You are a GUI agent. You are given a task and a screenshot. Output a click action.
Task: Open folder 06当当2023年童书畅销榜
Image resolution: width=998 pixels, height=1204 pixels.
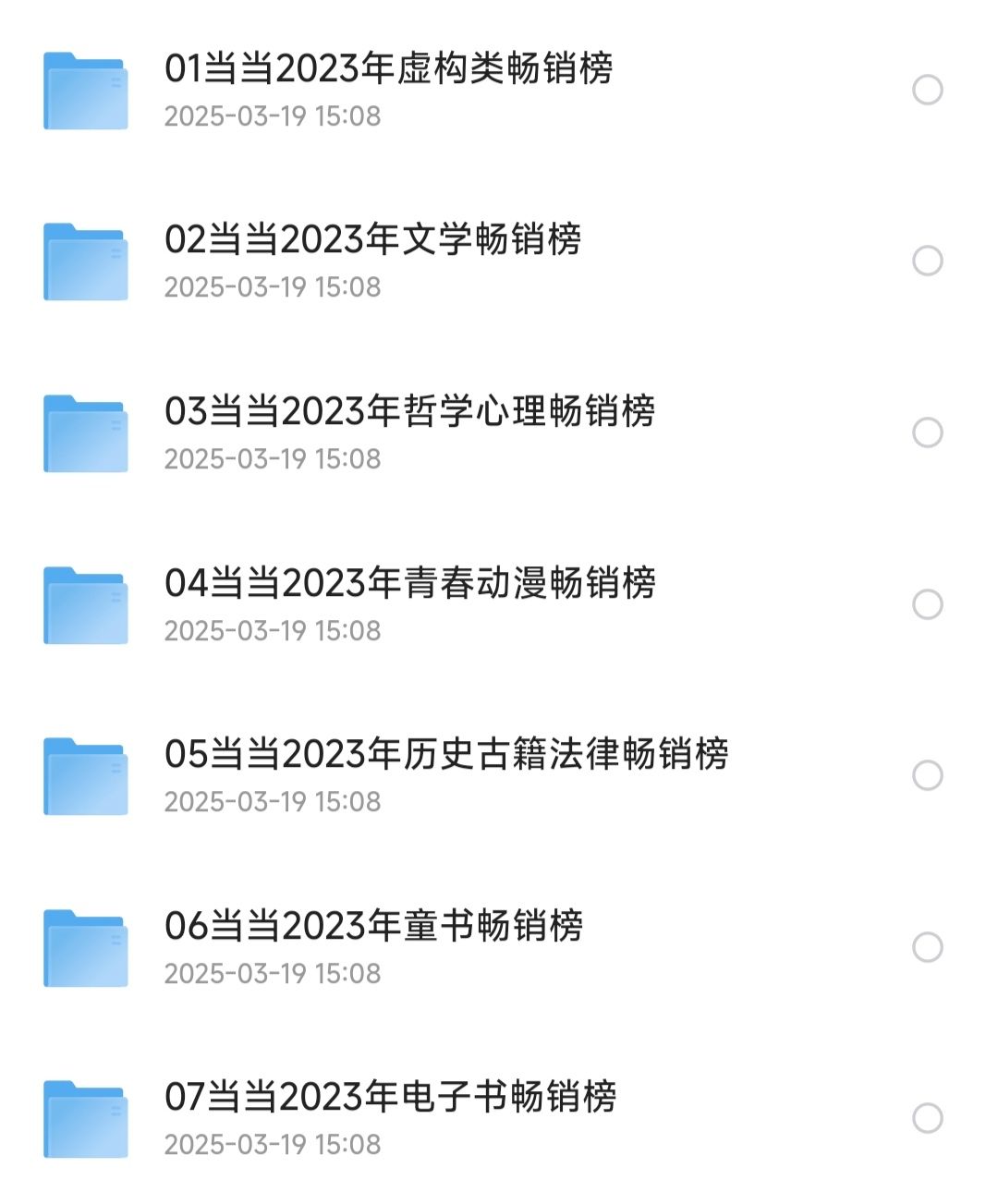point(373,927)
